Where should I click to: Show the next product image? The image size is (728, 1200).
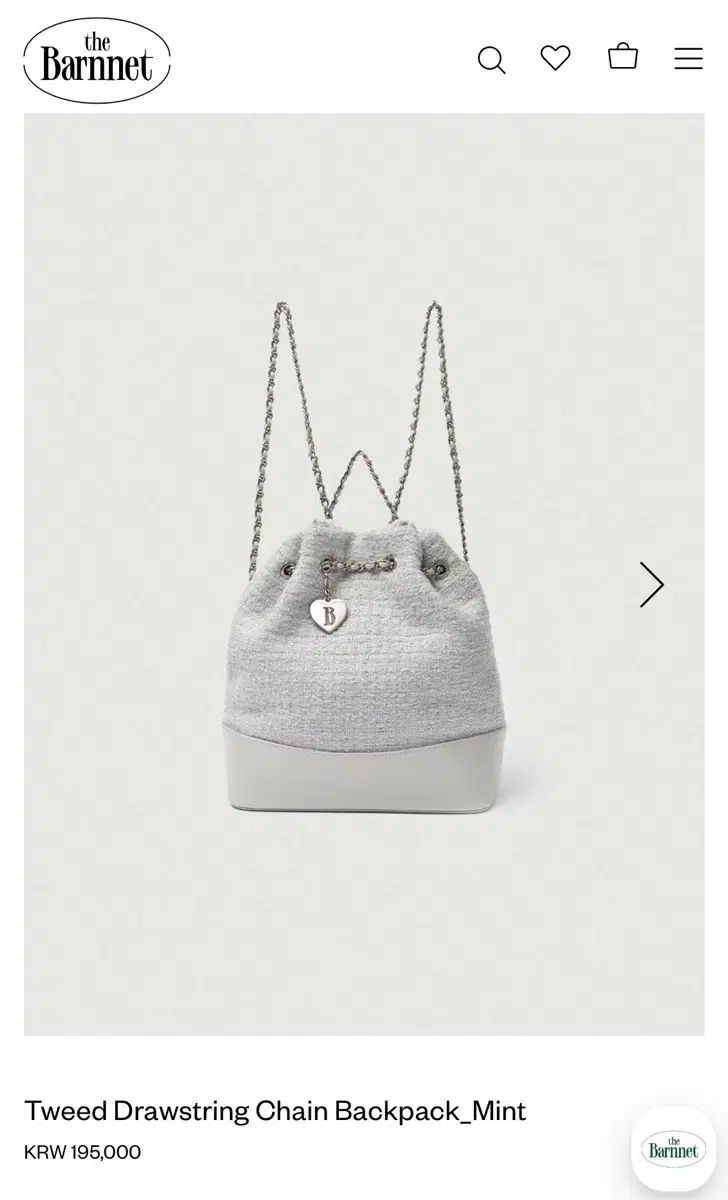(652, 584)
